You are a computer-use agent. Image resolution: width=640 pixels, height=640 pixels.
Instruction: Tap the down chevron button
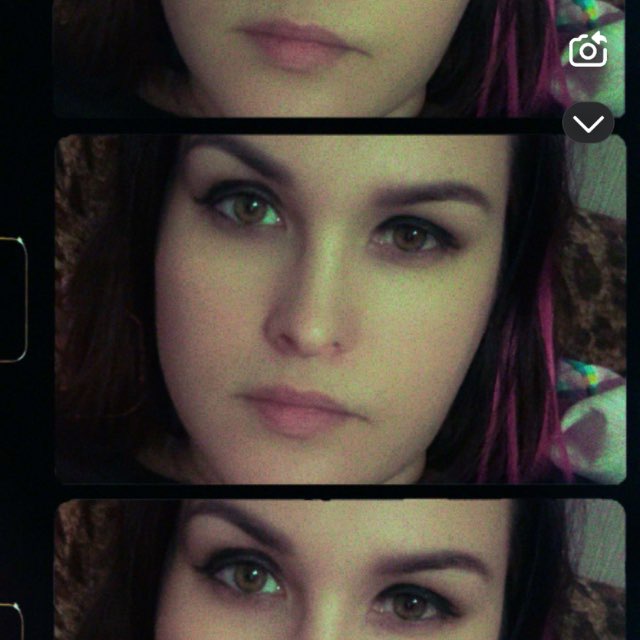pos(588,123)
